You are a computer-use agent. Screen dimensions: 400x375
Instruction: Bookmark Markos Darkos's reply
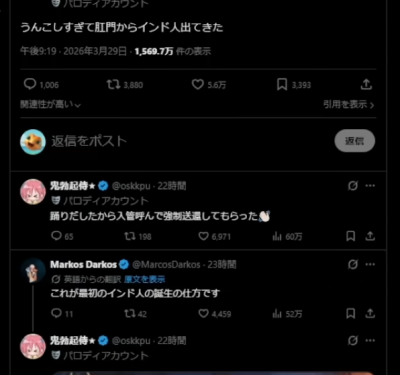pos(351,313)
